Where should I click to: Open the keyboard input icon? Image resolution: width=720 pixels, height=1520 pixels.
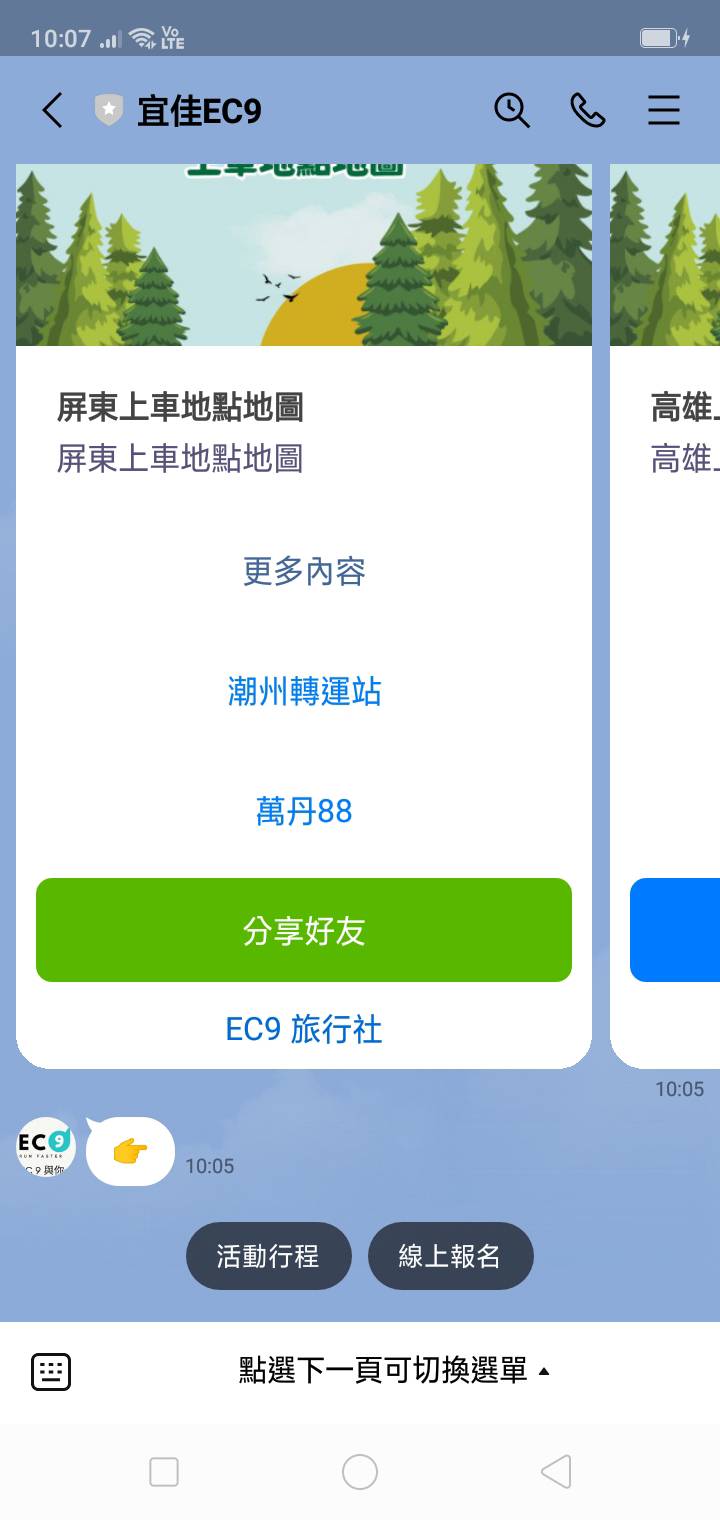tap(49, 1372)
